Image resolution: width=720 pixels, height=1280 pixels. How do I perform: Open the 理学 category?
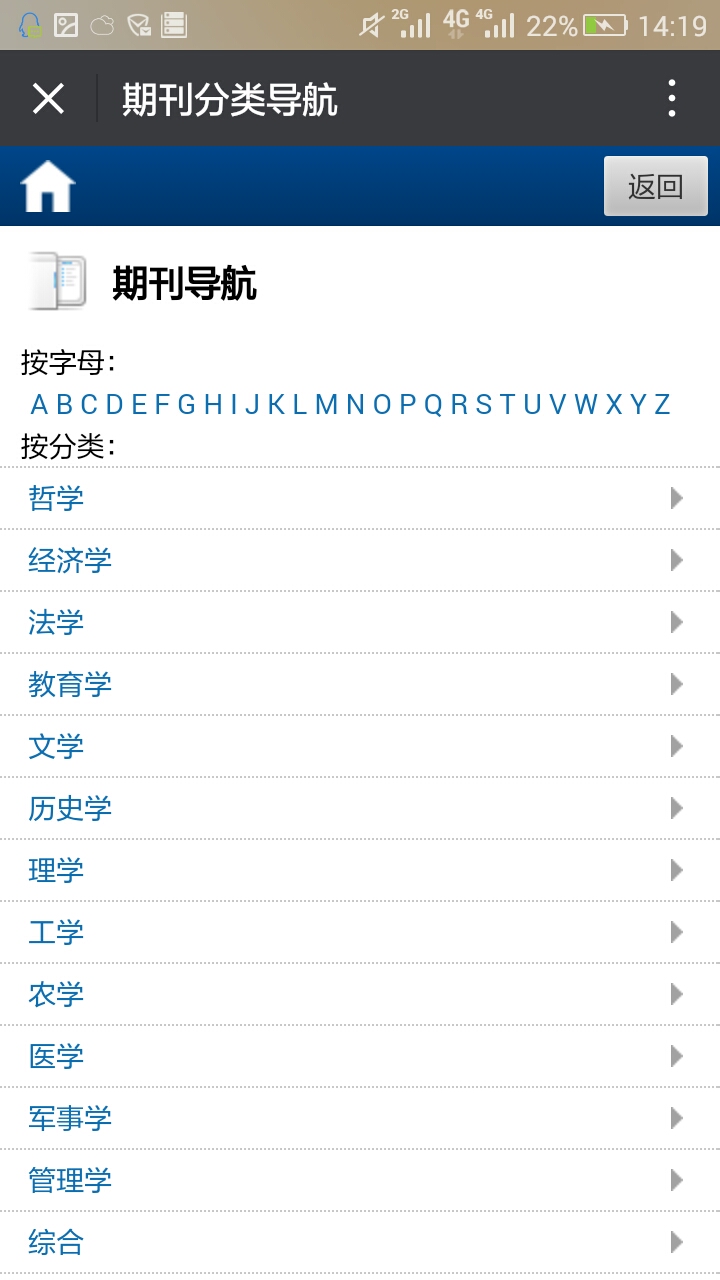360,870
